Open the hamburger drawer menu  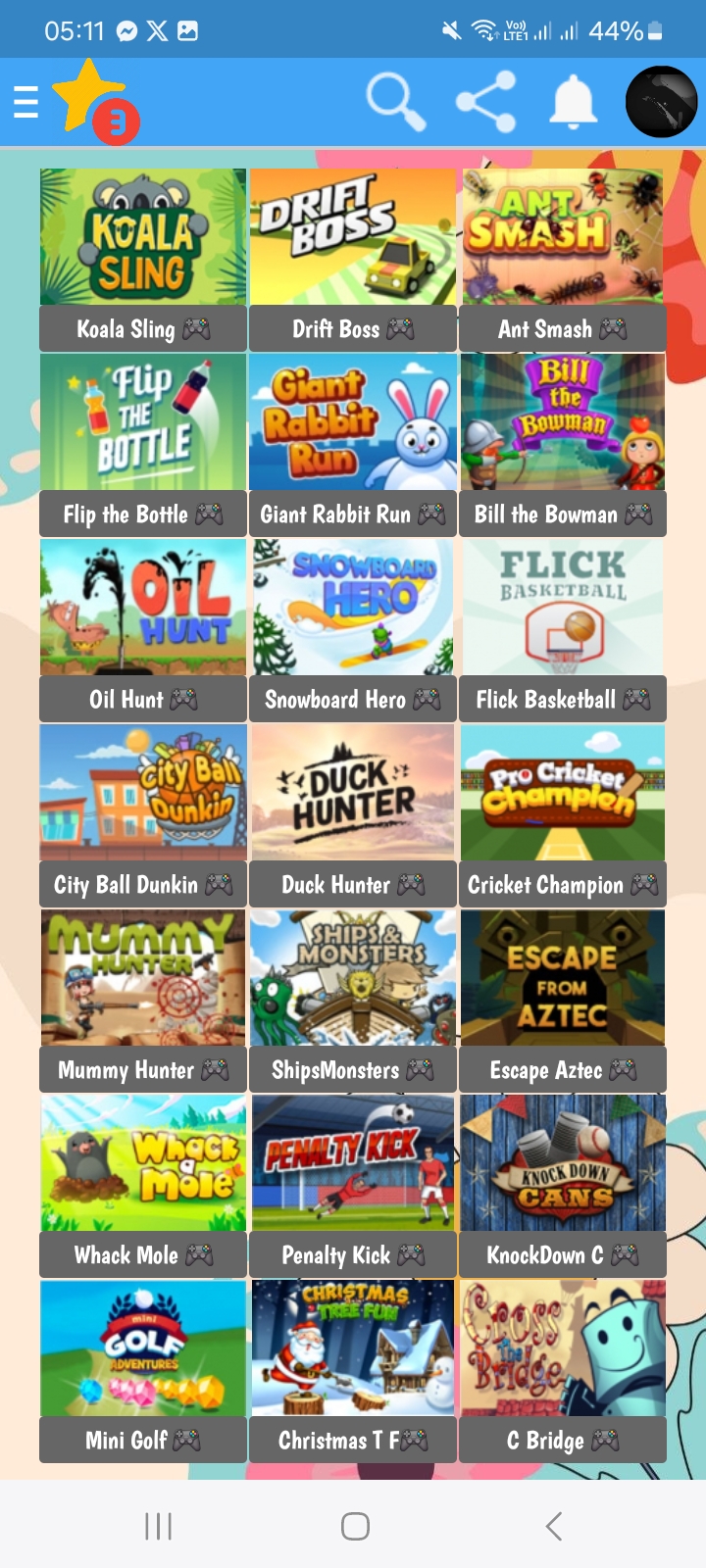click(25, 102)
